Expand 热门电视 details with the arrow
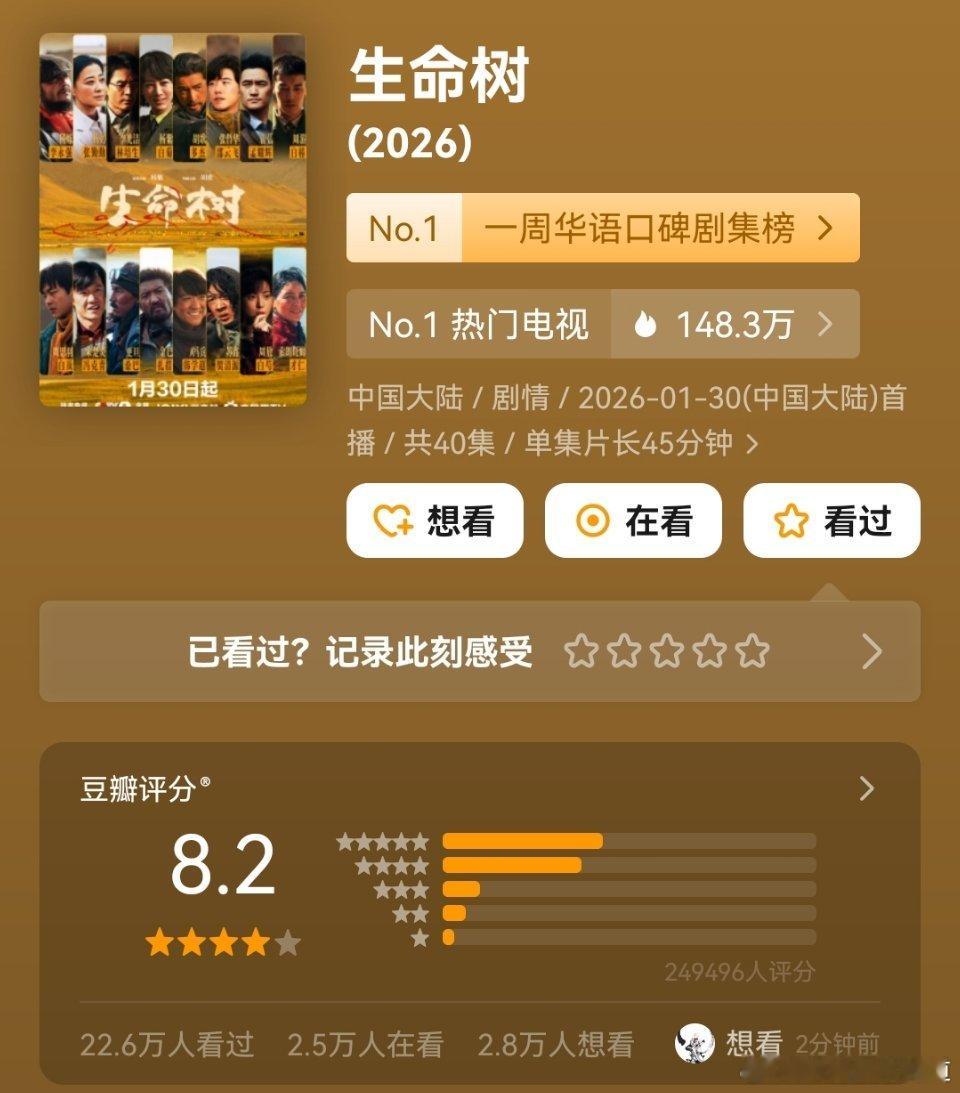 (x=826, y=324)
